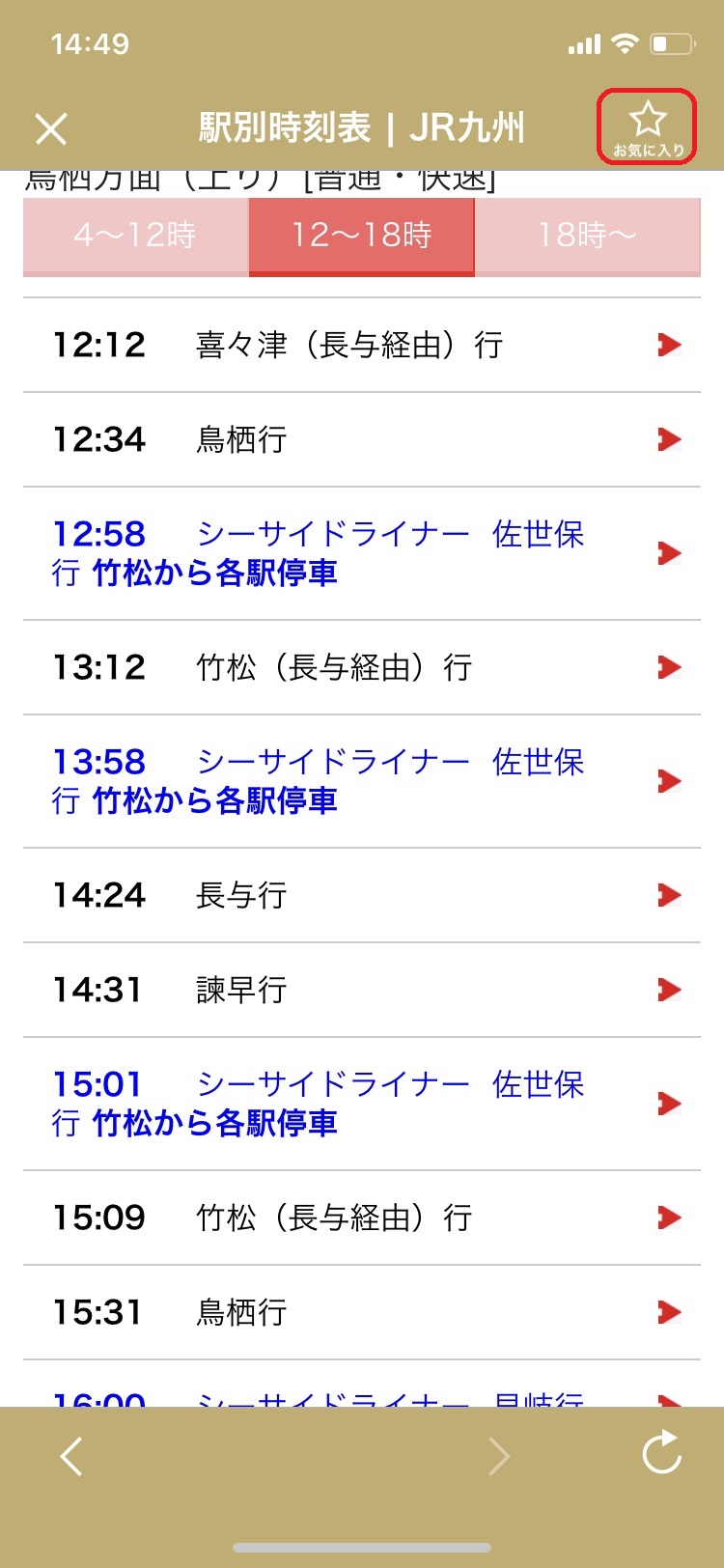The image size is (724, 1568).
Task: View the 12:34 鳥栖行 train
Action: click(x=362, y=439)
